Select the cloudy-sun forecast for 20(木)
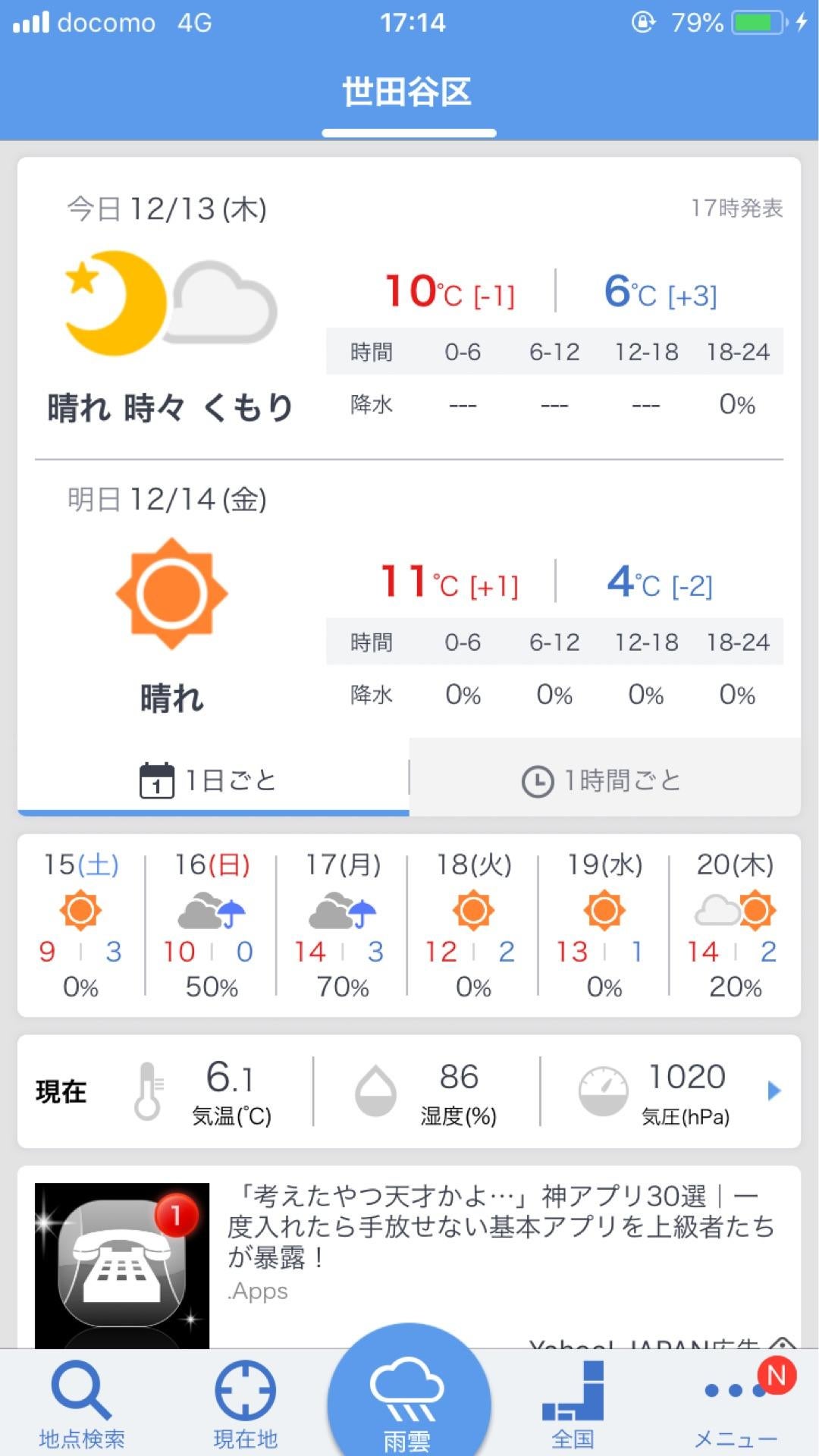Screen dimensions: 819x1456 click(x=732, y=910)
